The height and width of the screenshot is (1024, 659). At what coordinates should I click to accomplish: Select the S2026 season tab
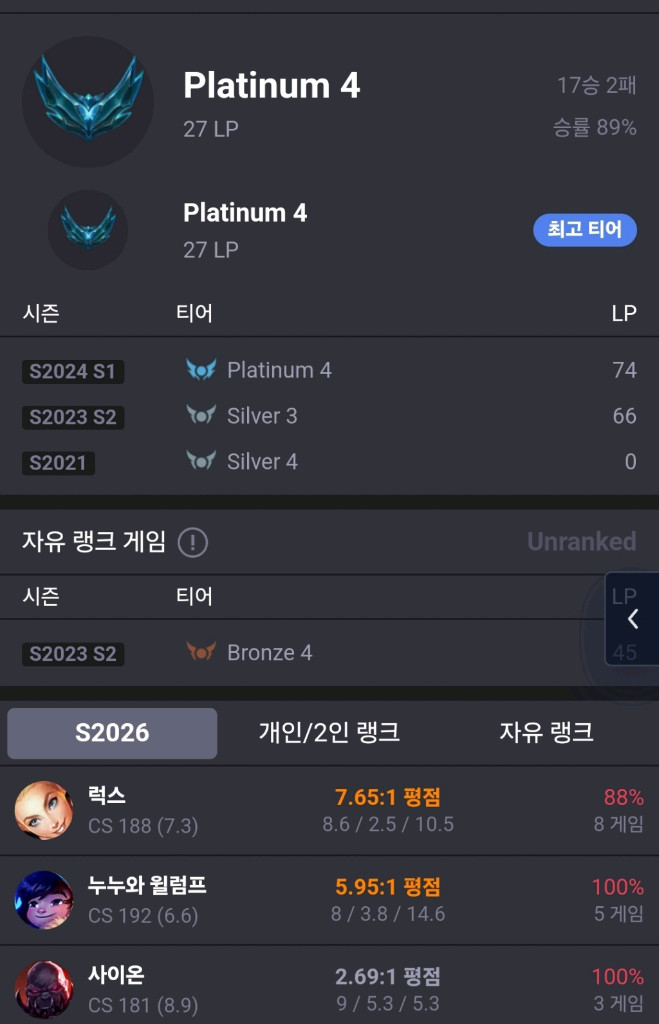pos(112,733)
